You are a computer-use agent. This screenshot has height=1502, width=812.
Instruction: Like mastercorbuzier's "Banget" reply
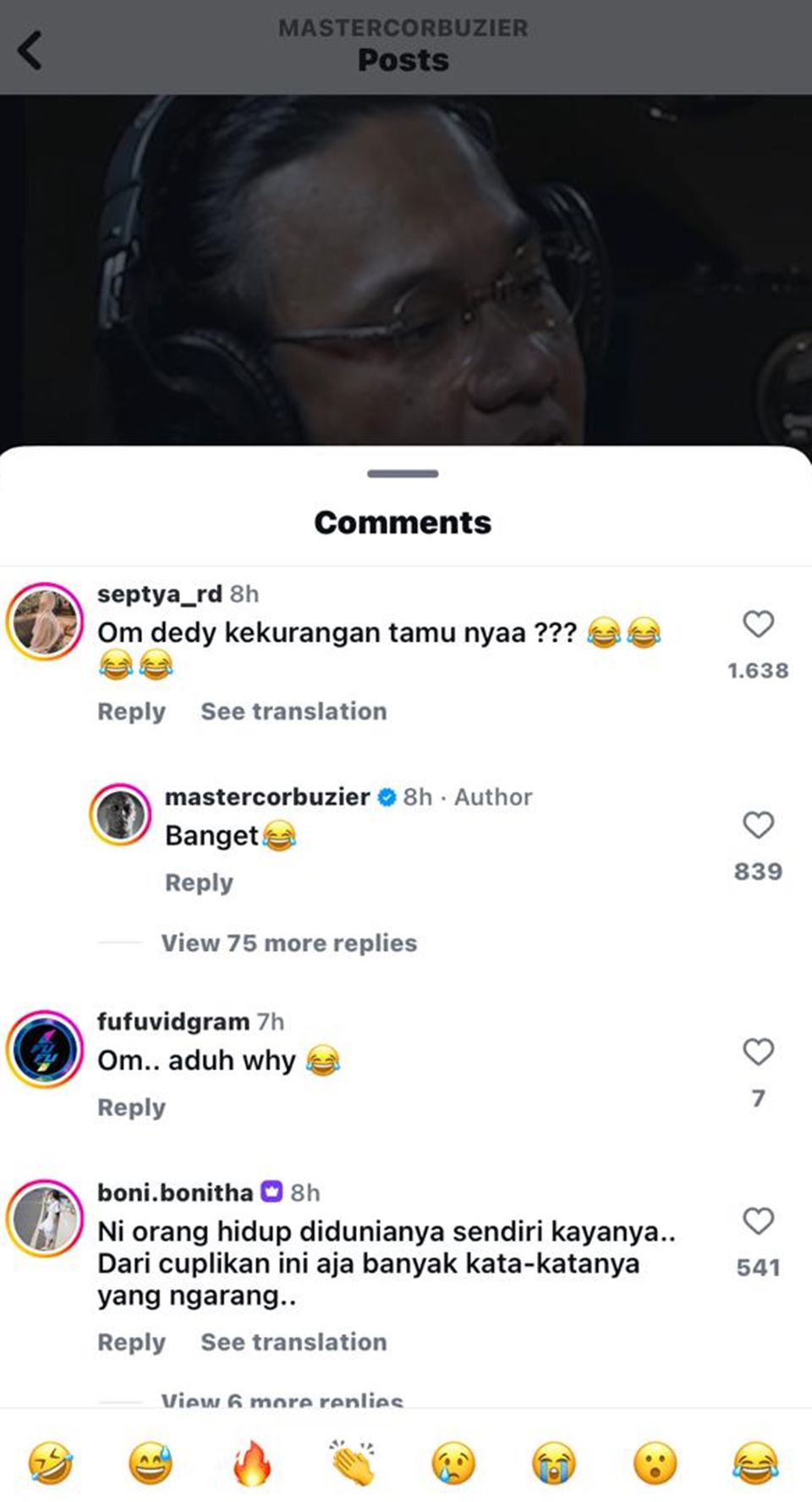758,825
